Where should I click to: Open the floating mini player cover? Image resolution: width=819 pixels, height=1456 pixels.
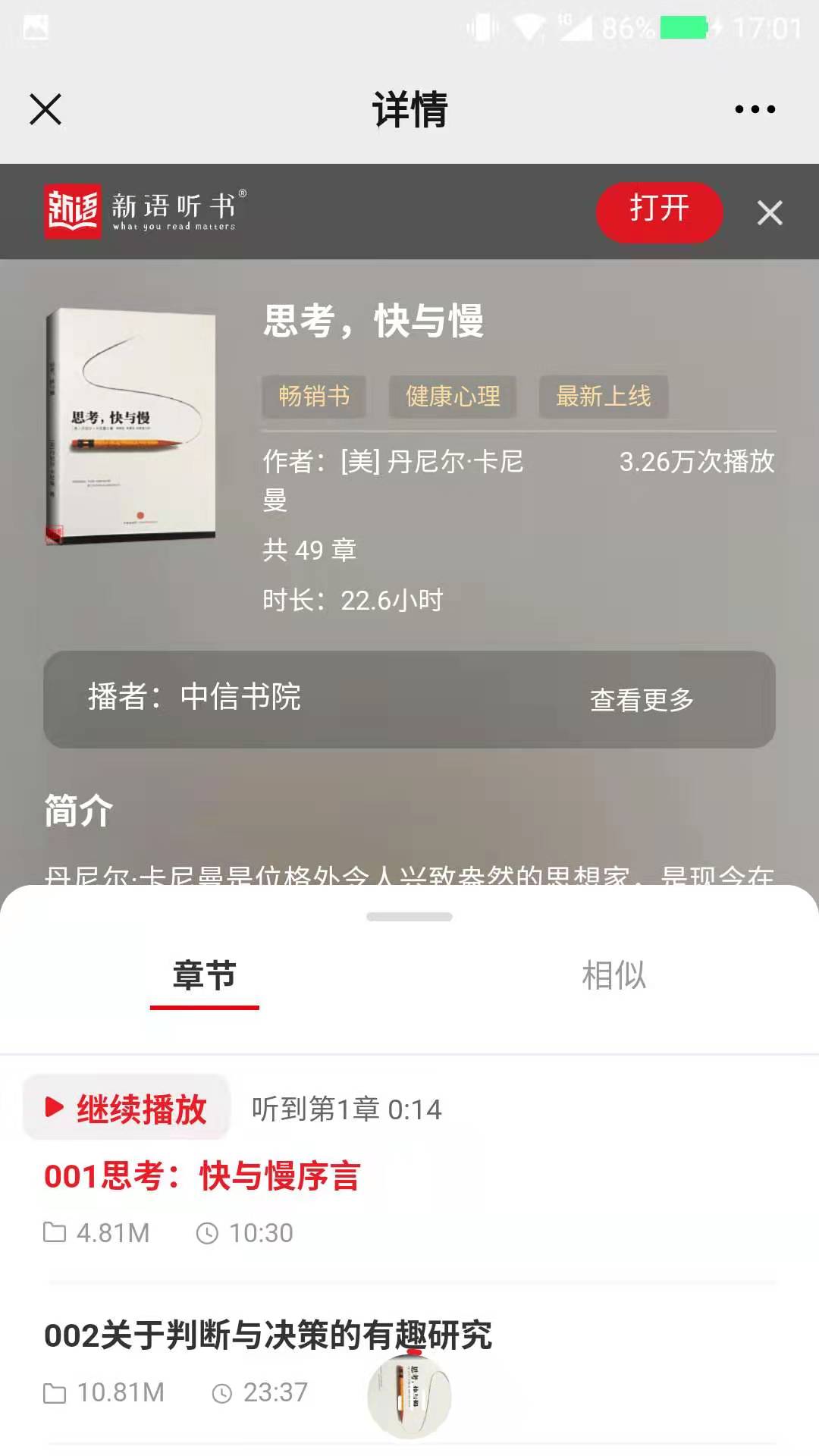click(x=409, y=1396)
